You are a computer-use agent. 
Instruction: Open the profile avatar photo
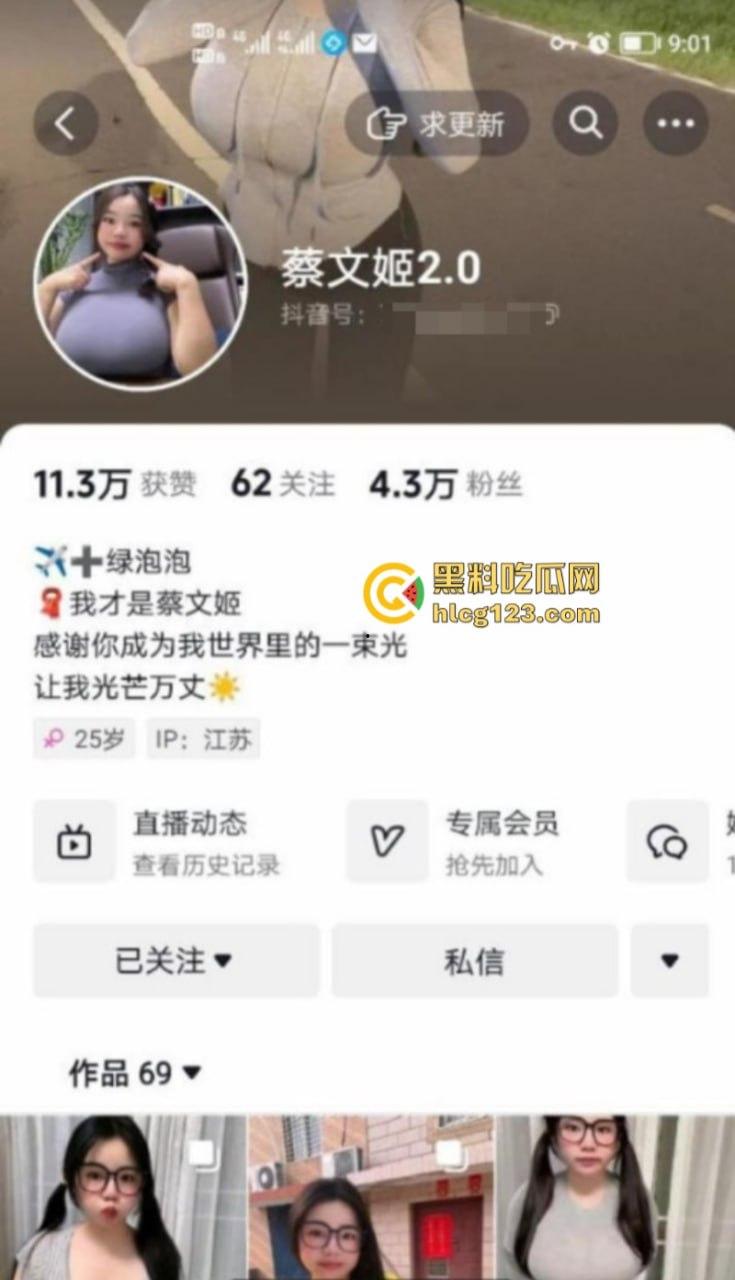tap(140, 280)
